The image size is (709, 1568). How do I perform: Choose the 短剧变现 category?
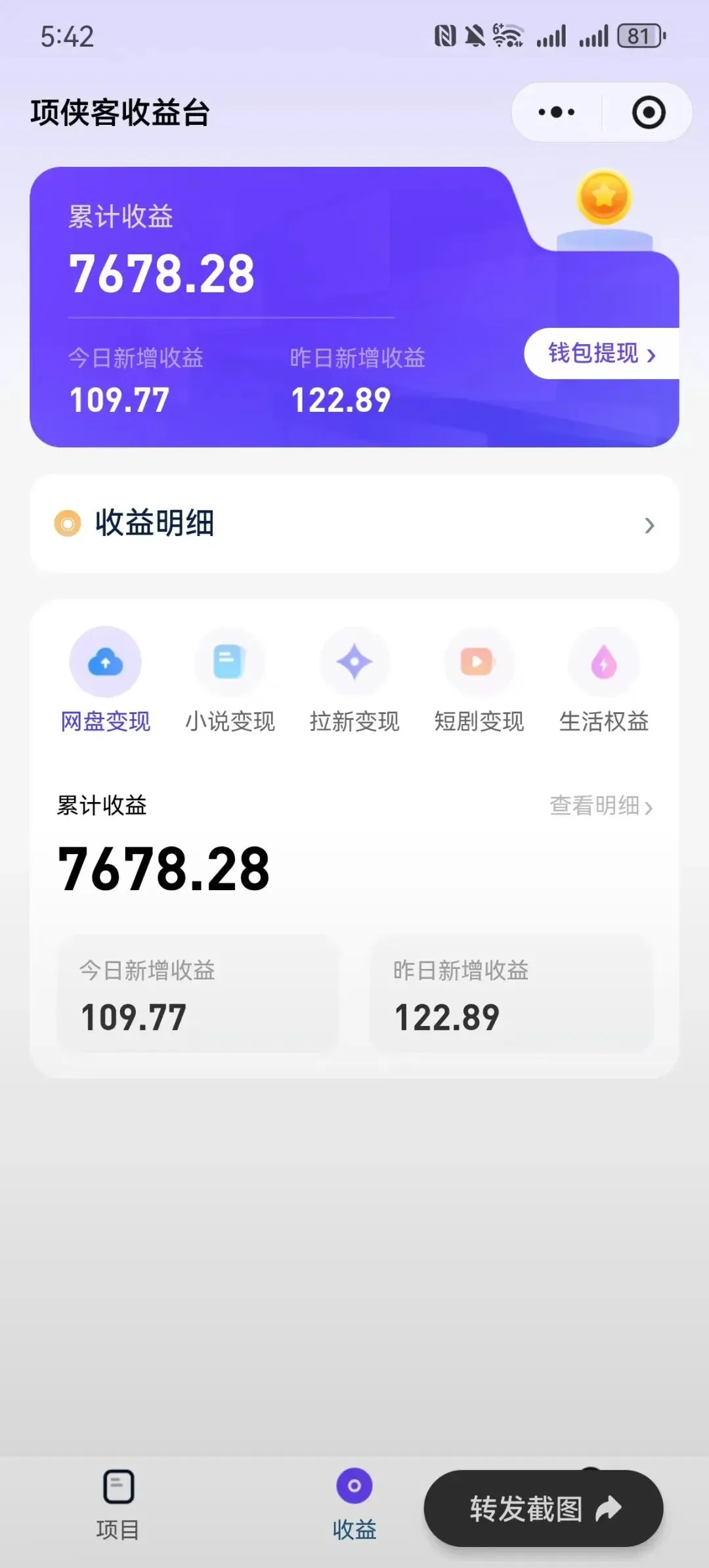coord(479,681)
